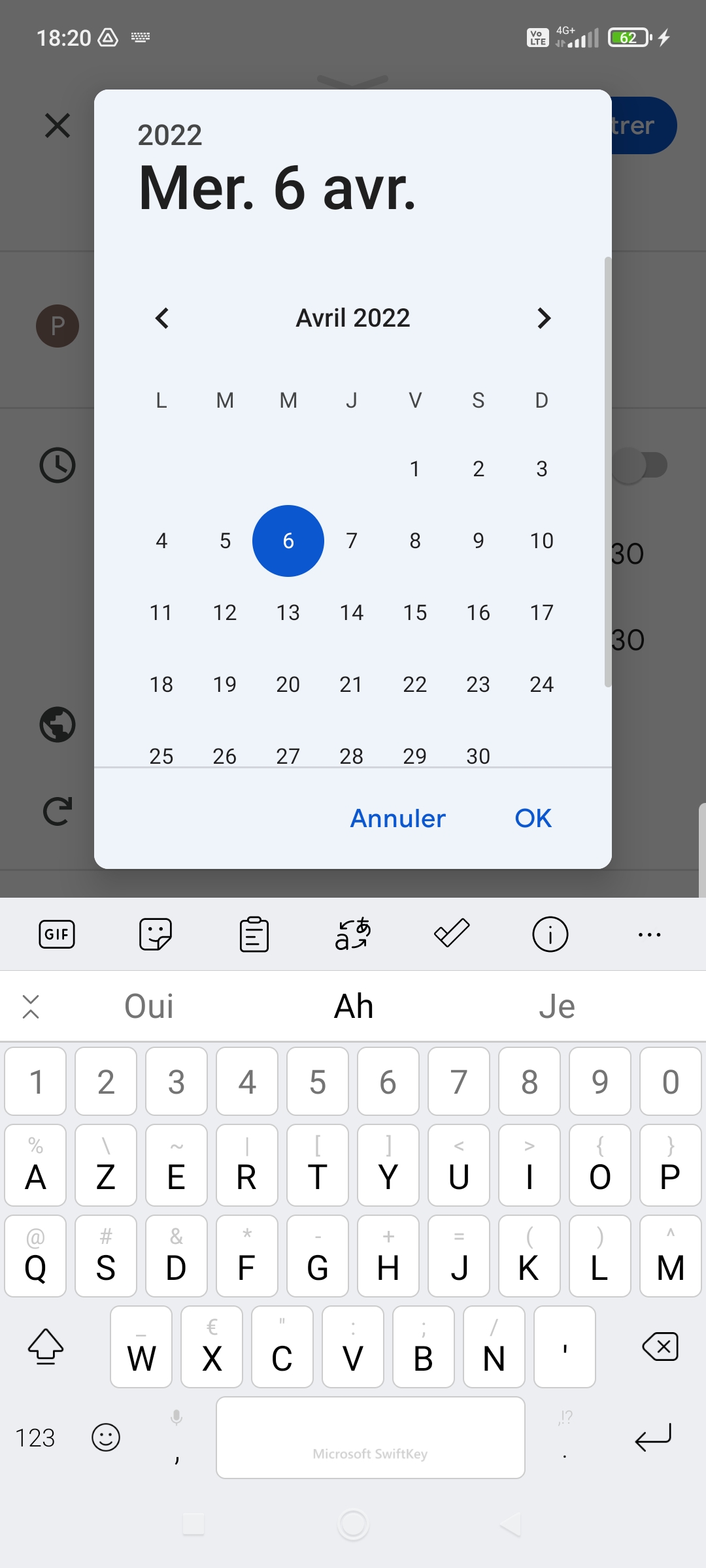Select April 1 in the calendar
Screen dimensions: 706x1568
click(415, 468)
